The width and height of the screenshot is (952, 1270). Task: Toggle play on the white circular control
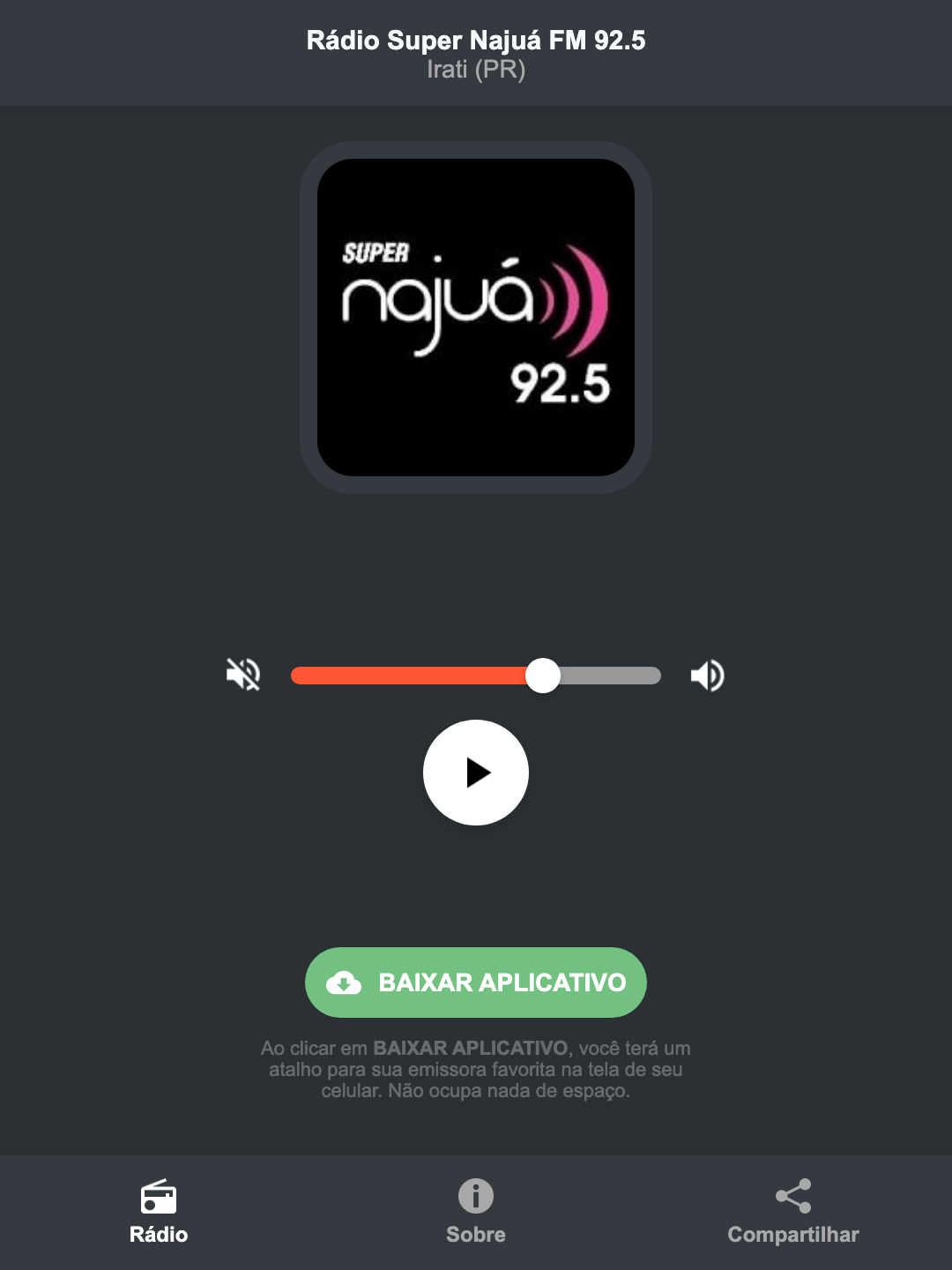(x=475, y=772)
